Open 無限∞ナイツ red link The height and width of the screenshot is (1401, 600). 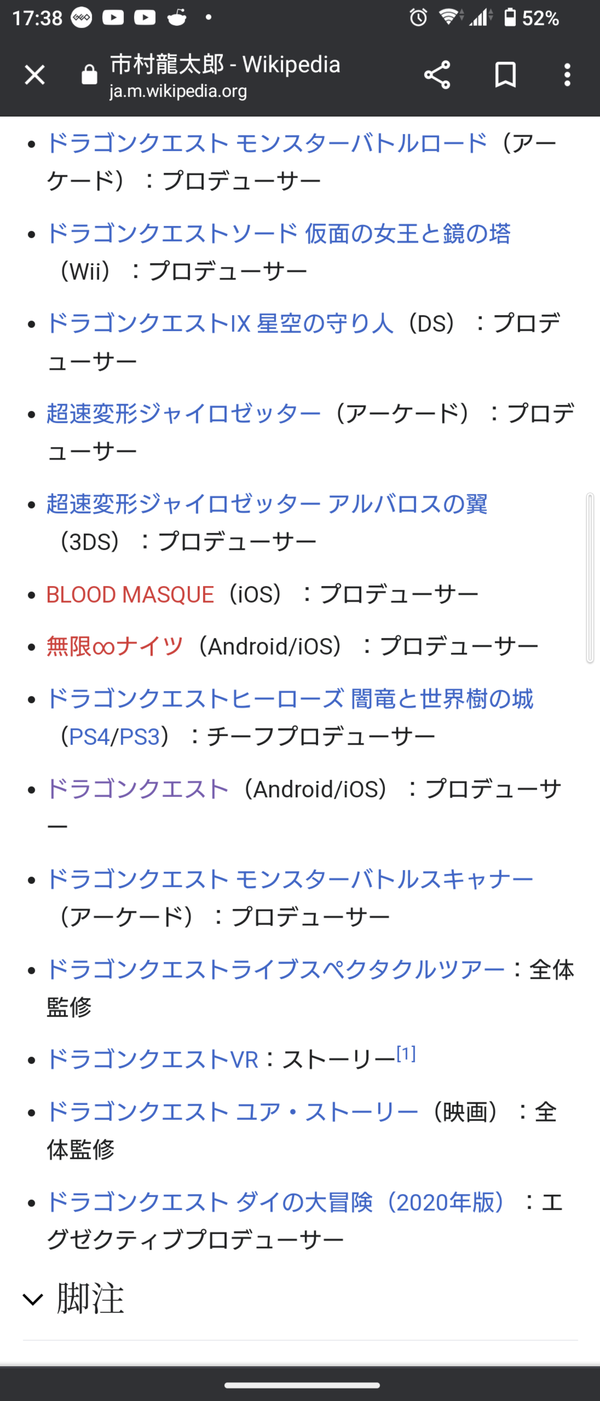click(x=115, y=646)
